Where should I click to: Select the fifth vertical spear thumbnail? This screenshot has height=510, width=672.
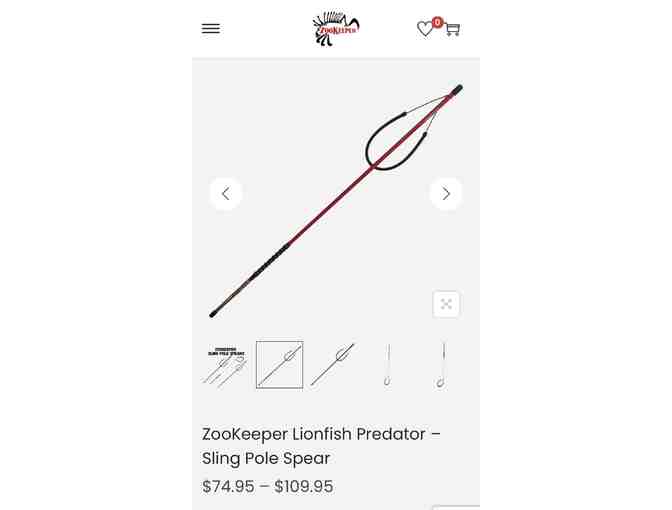pos(440,365)
